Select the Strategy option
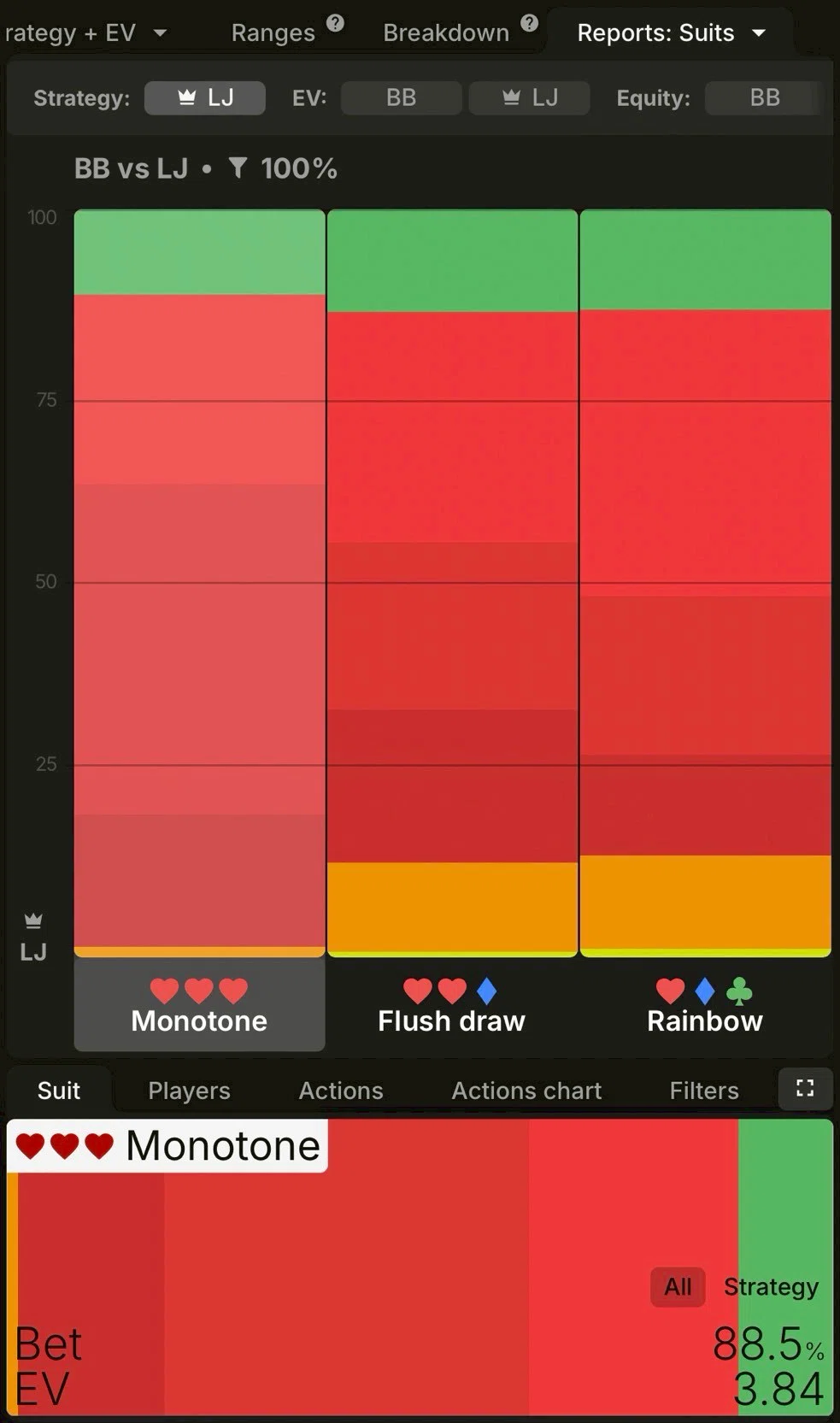This screenshot has height=1423, width=840. pos(771,1287)
